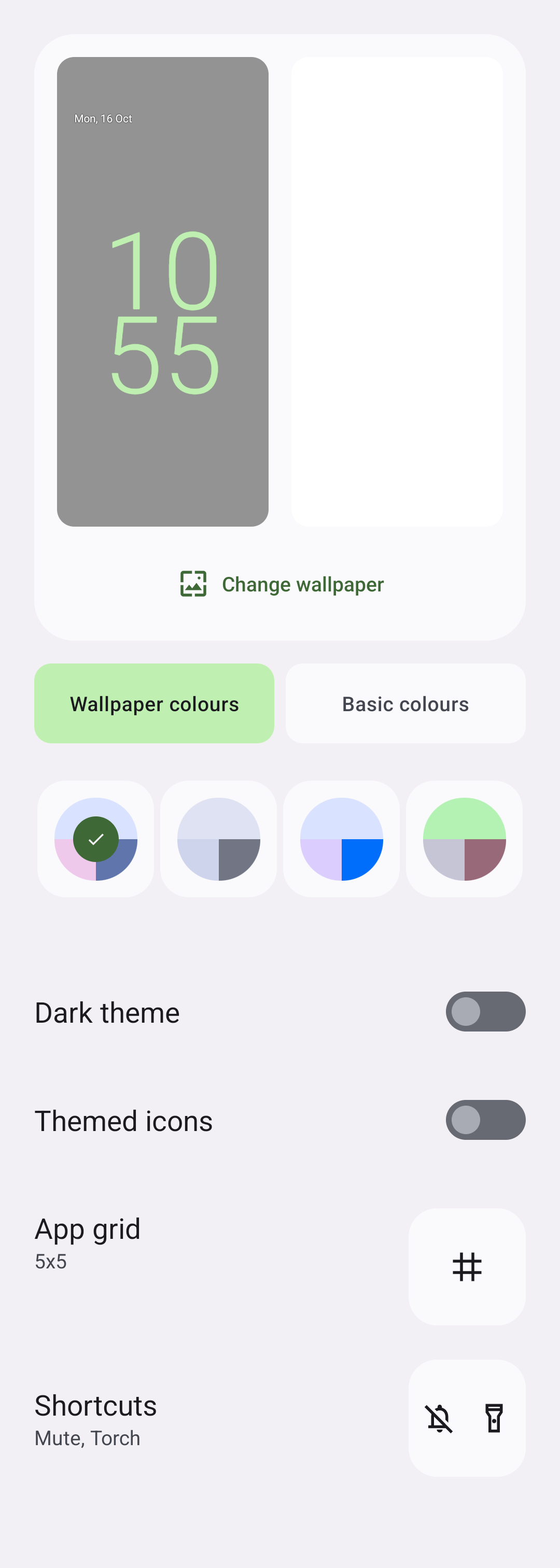560x1568 pixels.
Task: Select the green and mauve palette
Action: pos(465,839)
